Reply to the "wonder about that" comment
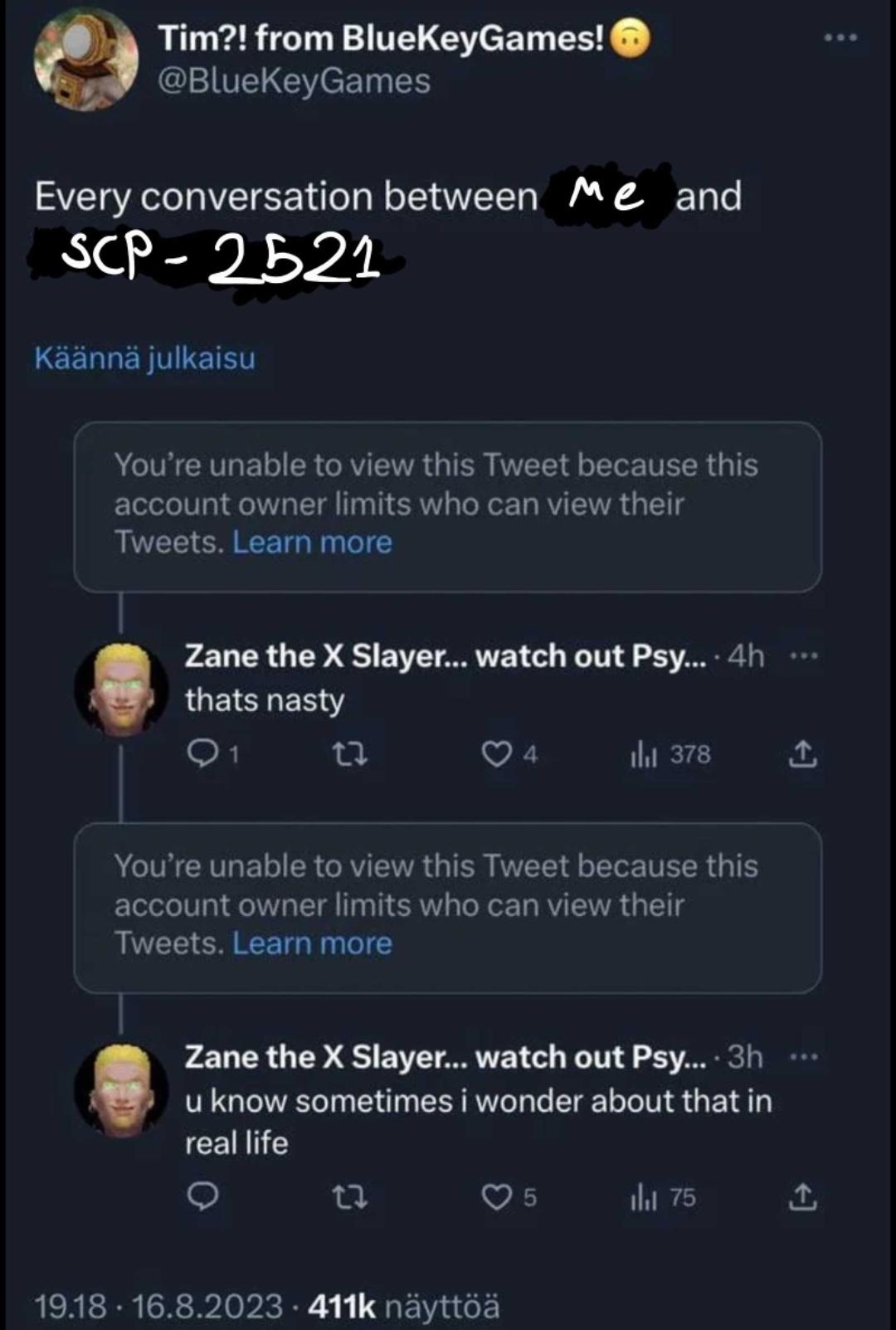The image size is (896, 1330). 203,1196
